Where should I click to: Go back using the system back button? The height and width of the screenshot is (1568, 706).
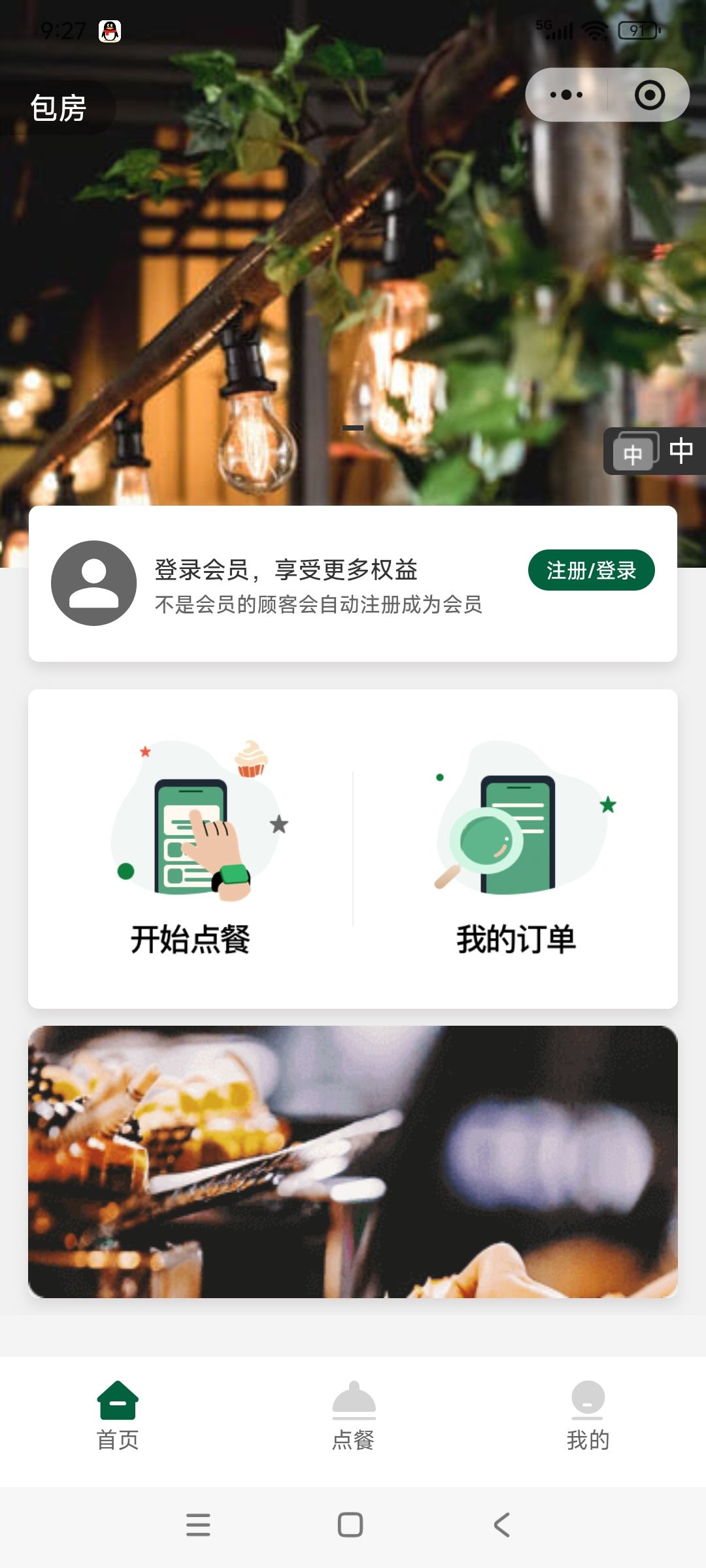click(x=502, y=1525)
